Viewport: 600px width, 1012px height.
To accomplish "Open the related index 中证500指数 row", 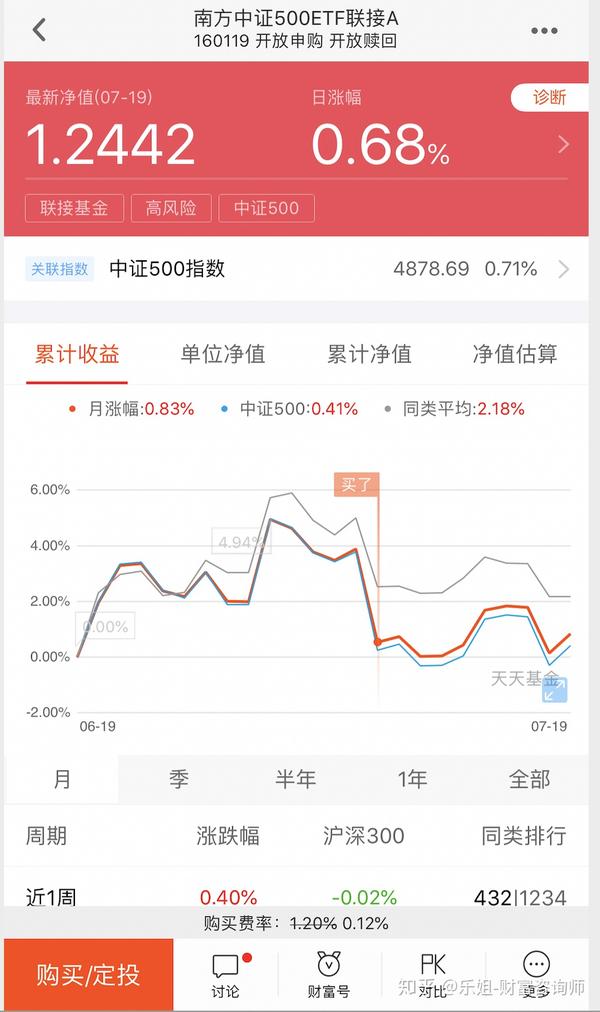I will coord(300,268).
